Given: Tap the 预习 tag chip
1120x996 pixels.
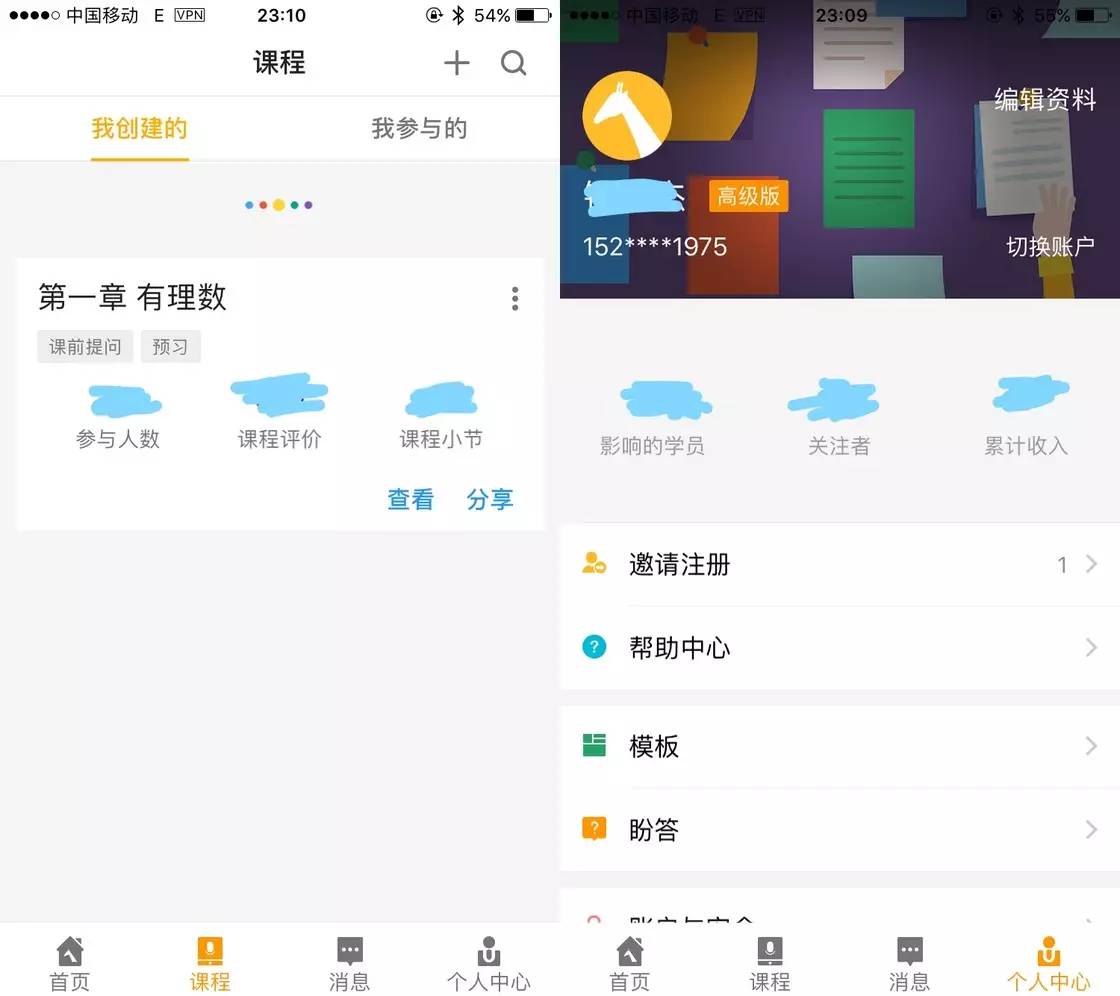Looking at the screenshot, I should coord(170,347).
